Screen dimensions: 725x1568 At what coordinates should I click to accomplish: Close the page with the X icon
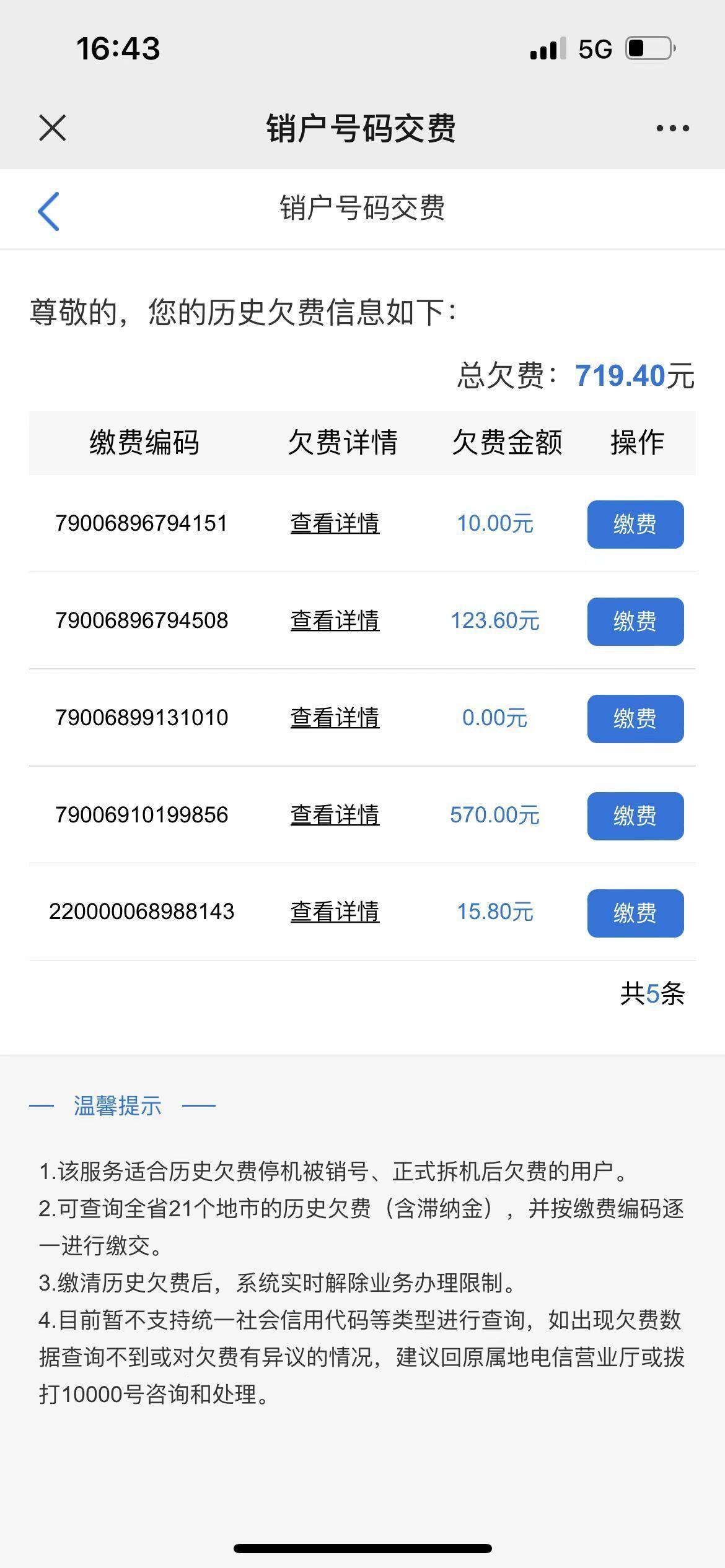53,128
